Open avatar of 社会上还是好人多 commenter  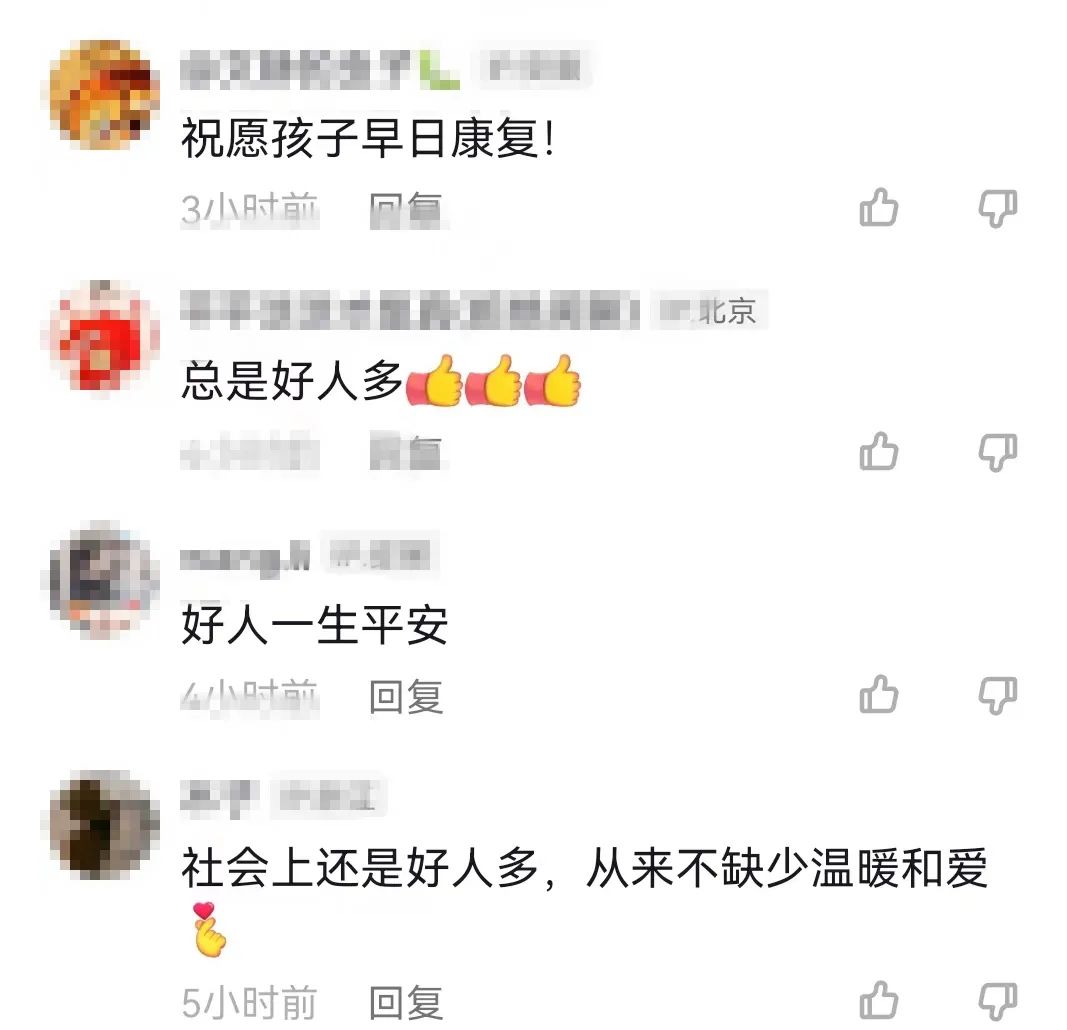pyautogui.click(x=104, y=824)
